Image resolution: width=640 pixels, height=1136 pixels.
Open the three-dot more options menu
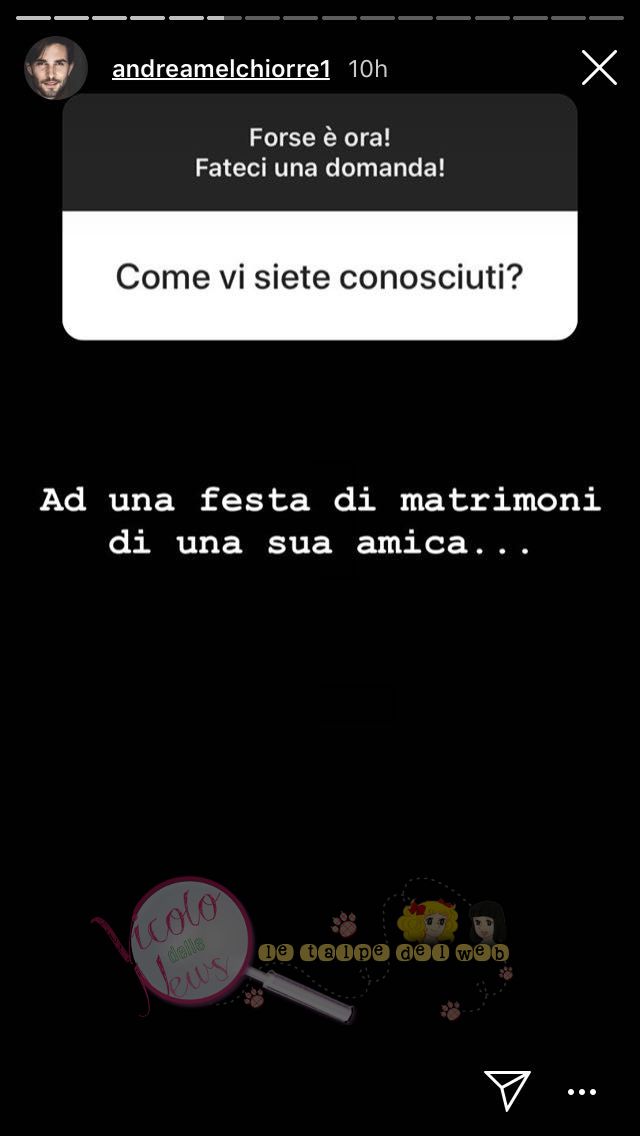pyautogui.click(x=582, y=1092)
